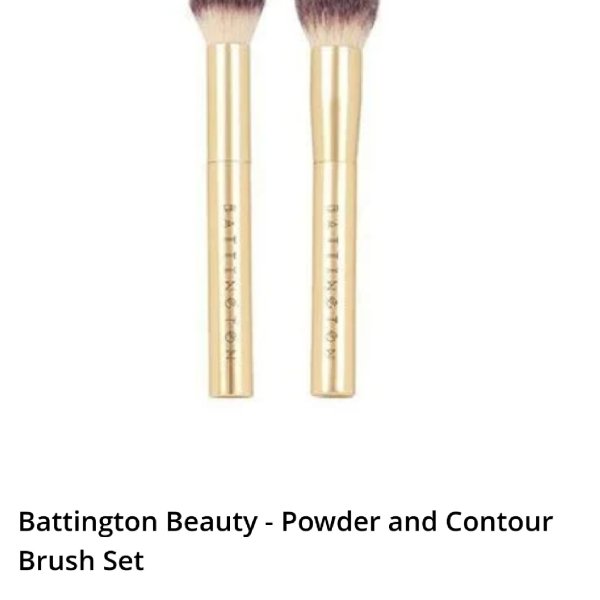Open the Battington Beauty Brush Set product
This screenshot has height=600, width=600.
(285, 539)
